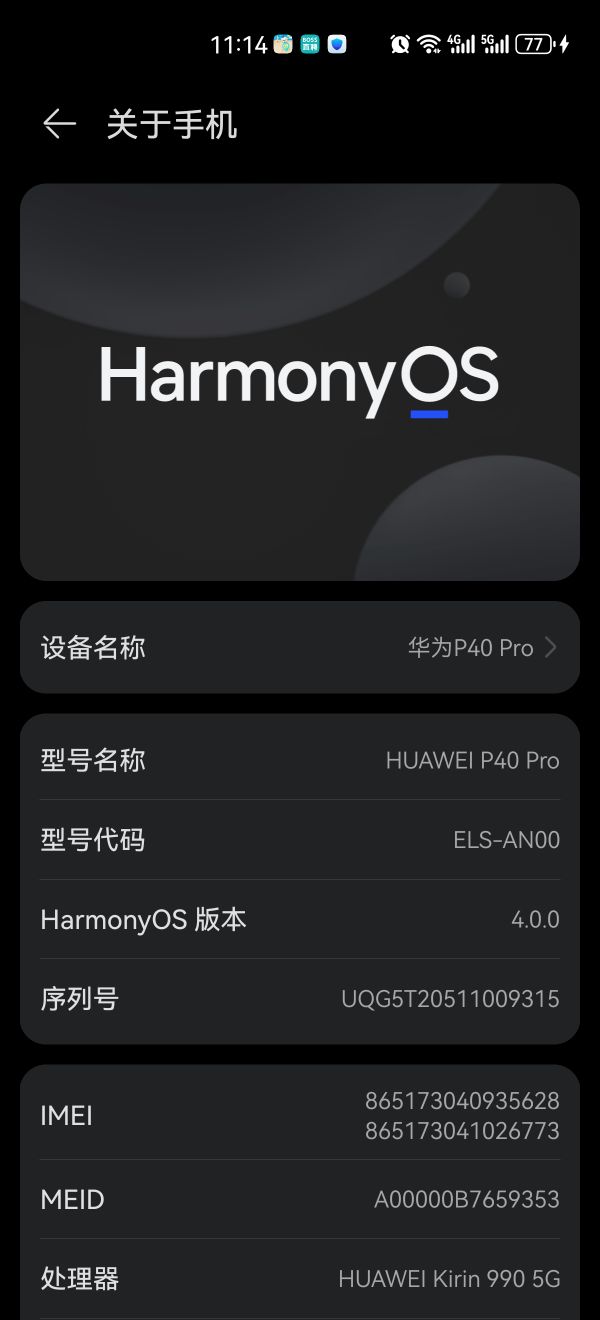This screenshot has height=1320, width=600.
Task: Open the 设备名称 row
Action: click(x=300, y=648)
